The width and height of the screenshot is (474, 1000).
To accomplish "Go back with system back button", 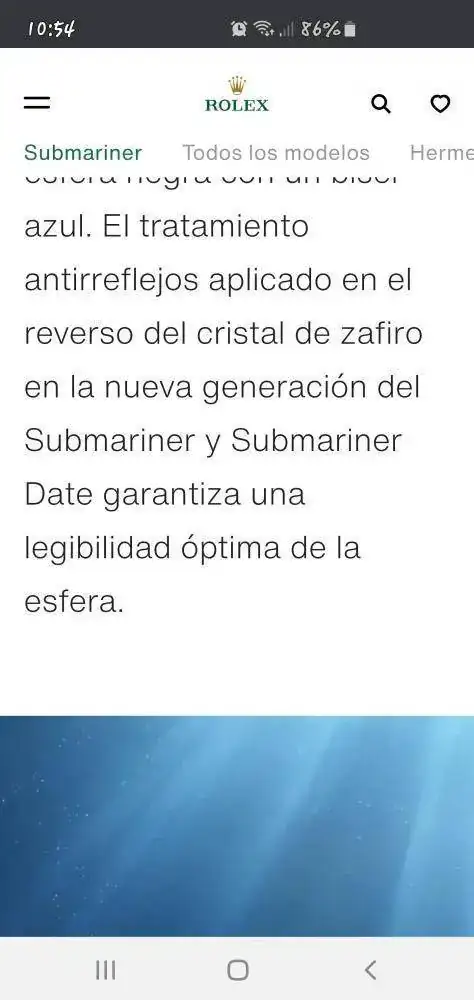I will coord(370,970).
